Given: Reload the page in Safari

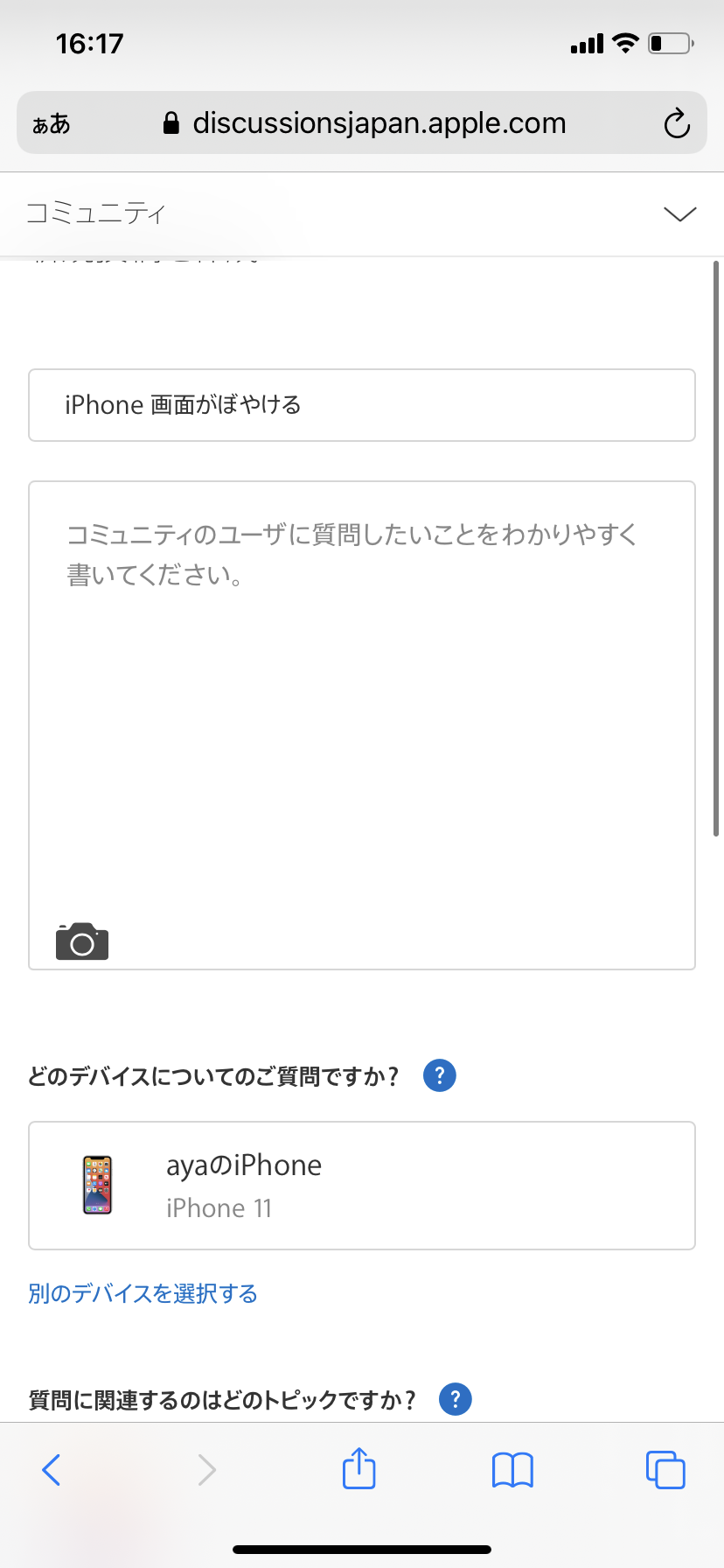Looking at the screenshot, I should point(676,123).
